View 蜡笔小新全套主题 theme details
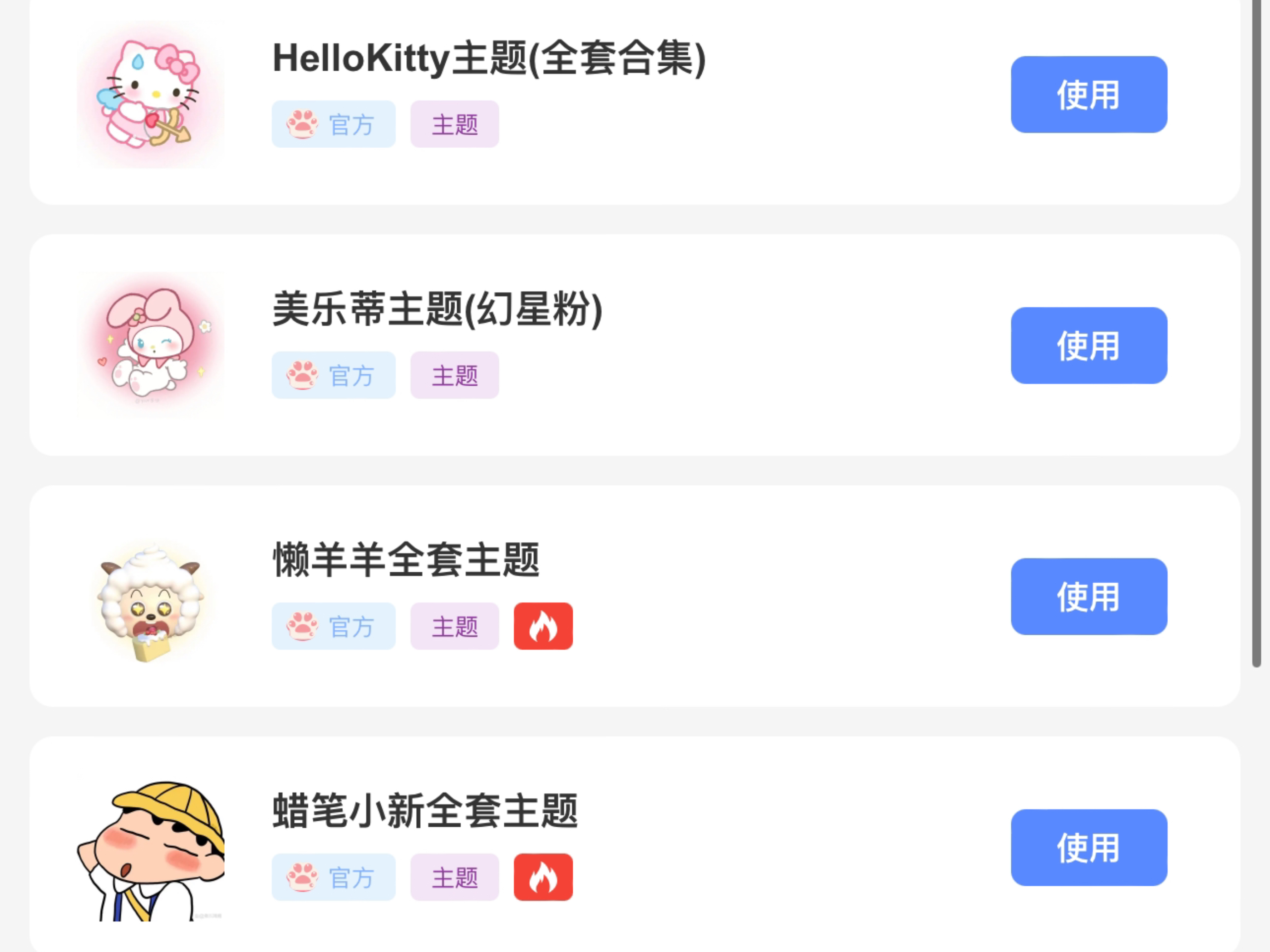 [425, 811]
